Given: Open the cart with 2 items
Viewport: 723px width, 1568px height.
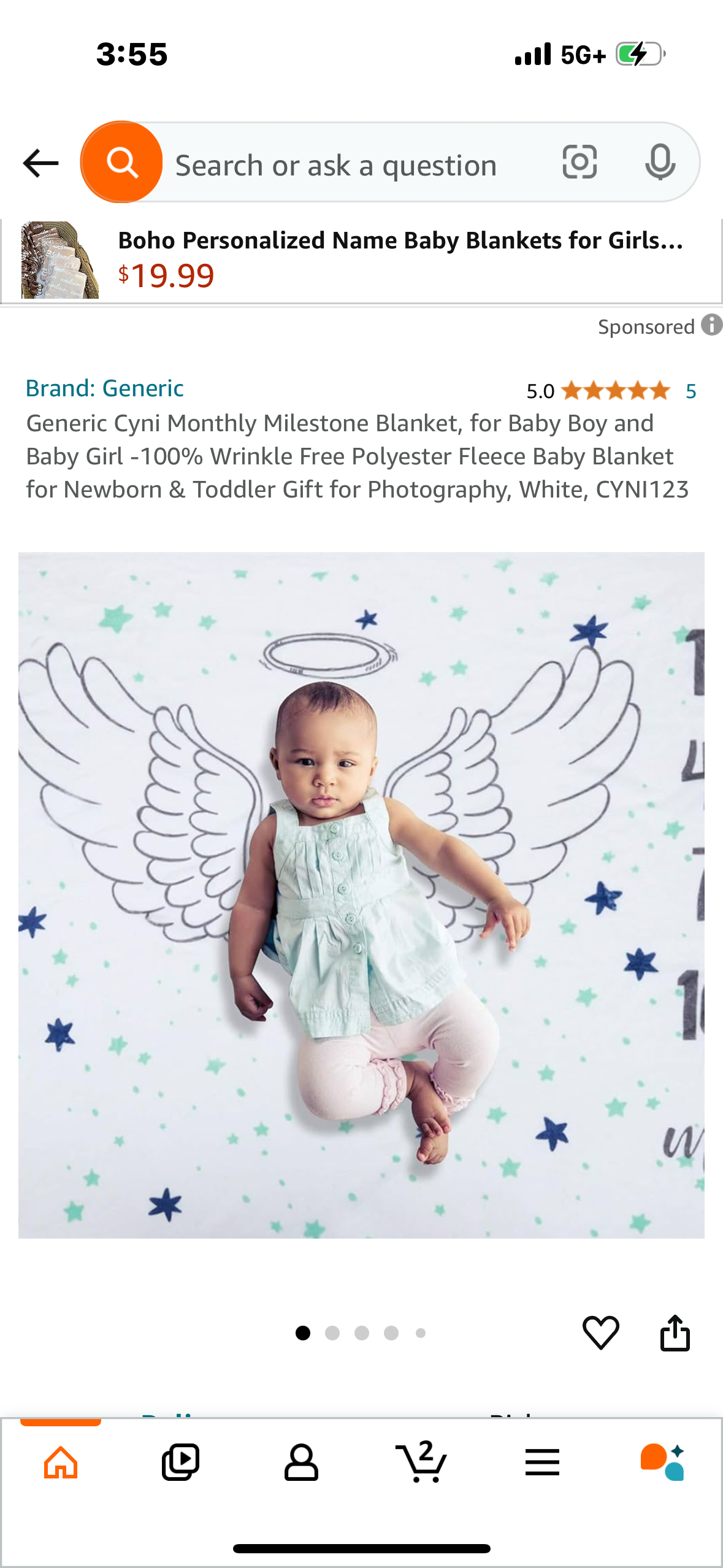Looking at the screenshot, I should pyautogui.click(x=421, y=1462).
